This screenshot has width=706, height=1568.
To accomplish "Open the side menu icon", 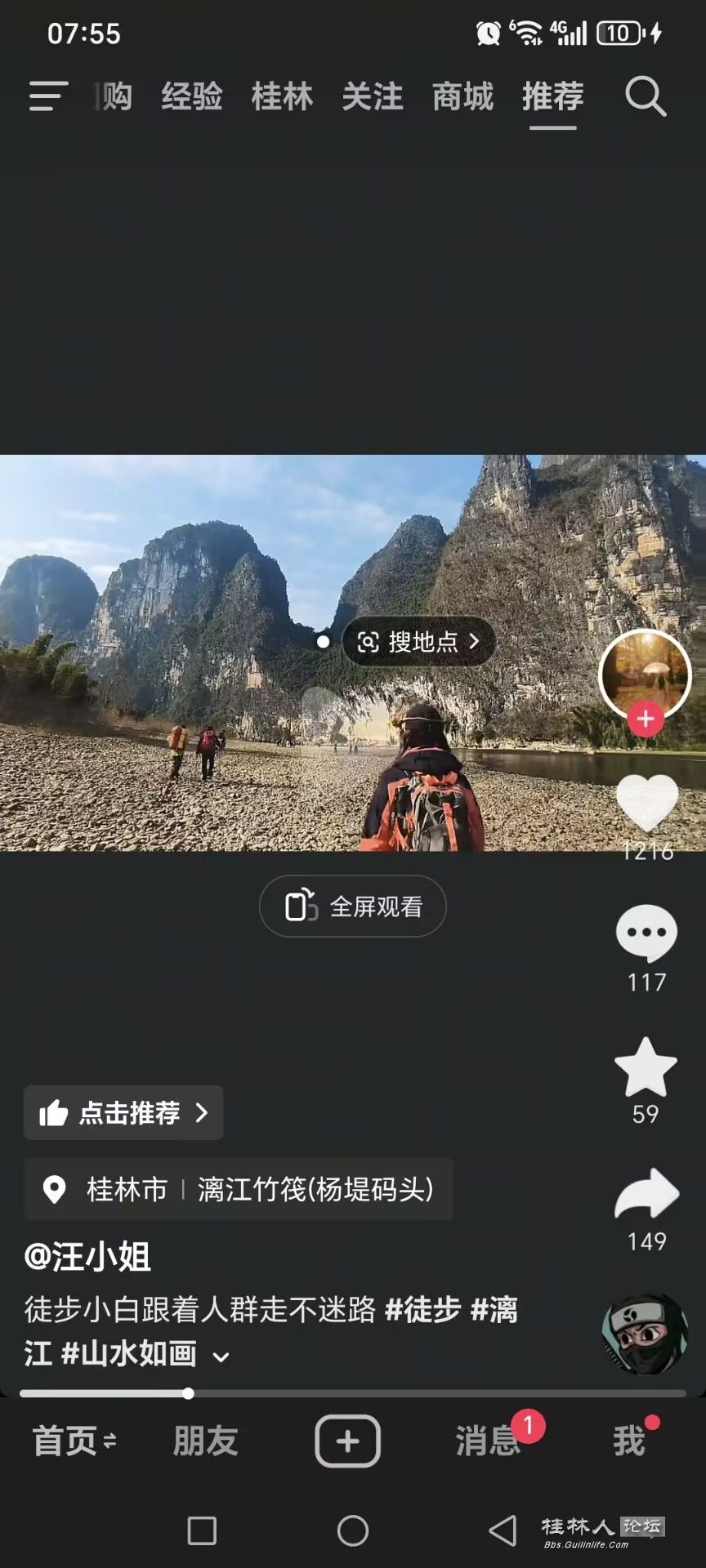I will (47, 96).
